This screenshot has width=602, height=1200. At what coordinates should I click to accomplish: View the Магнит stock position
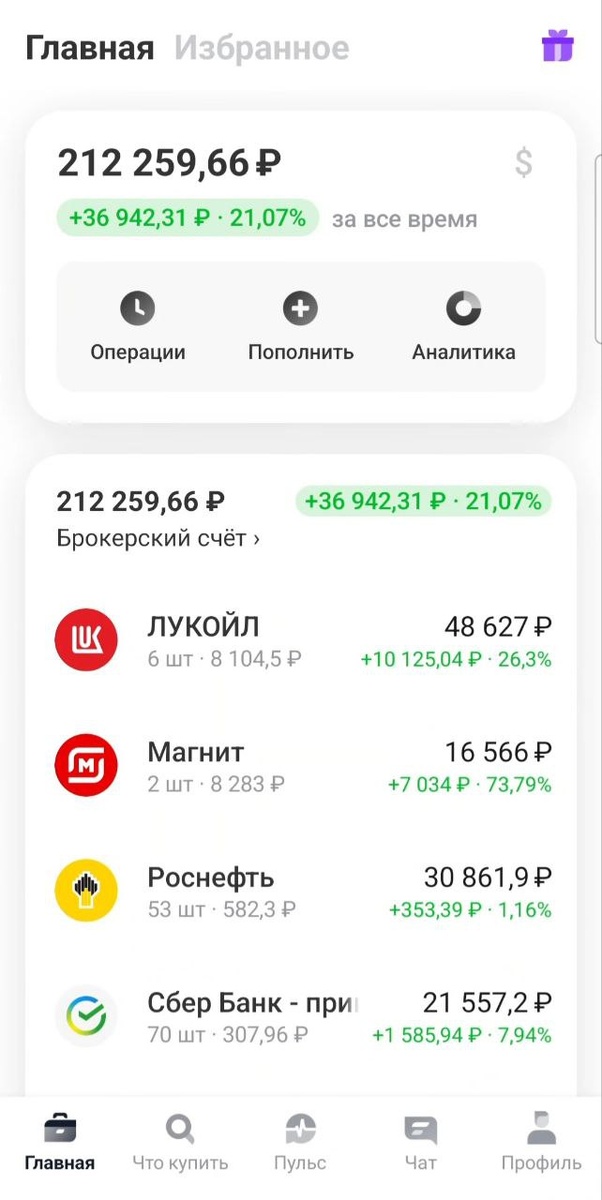point(300,766)
